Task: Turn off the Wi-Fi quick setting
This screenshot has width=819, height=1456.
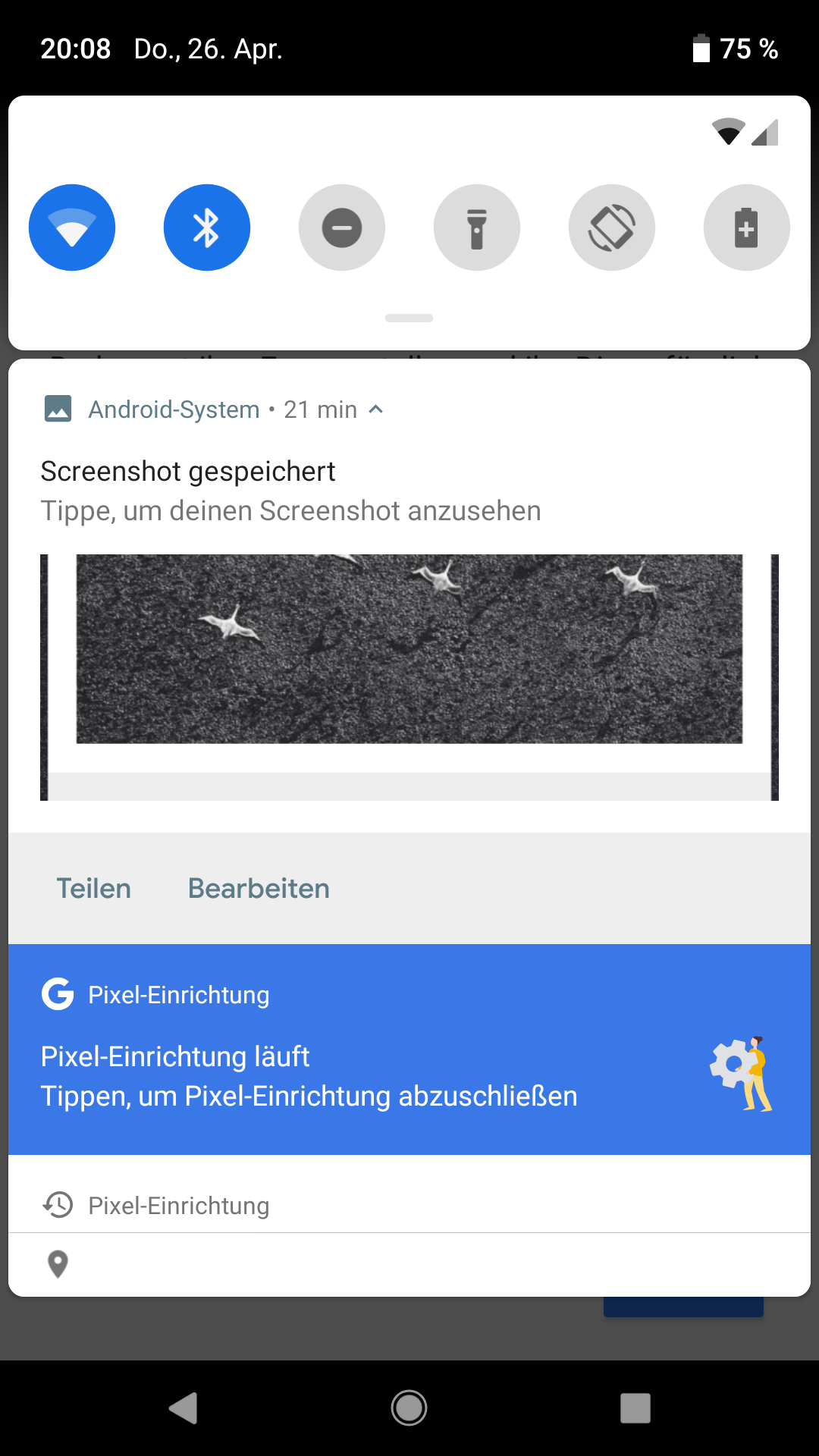Action: [72, 227]
